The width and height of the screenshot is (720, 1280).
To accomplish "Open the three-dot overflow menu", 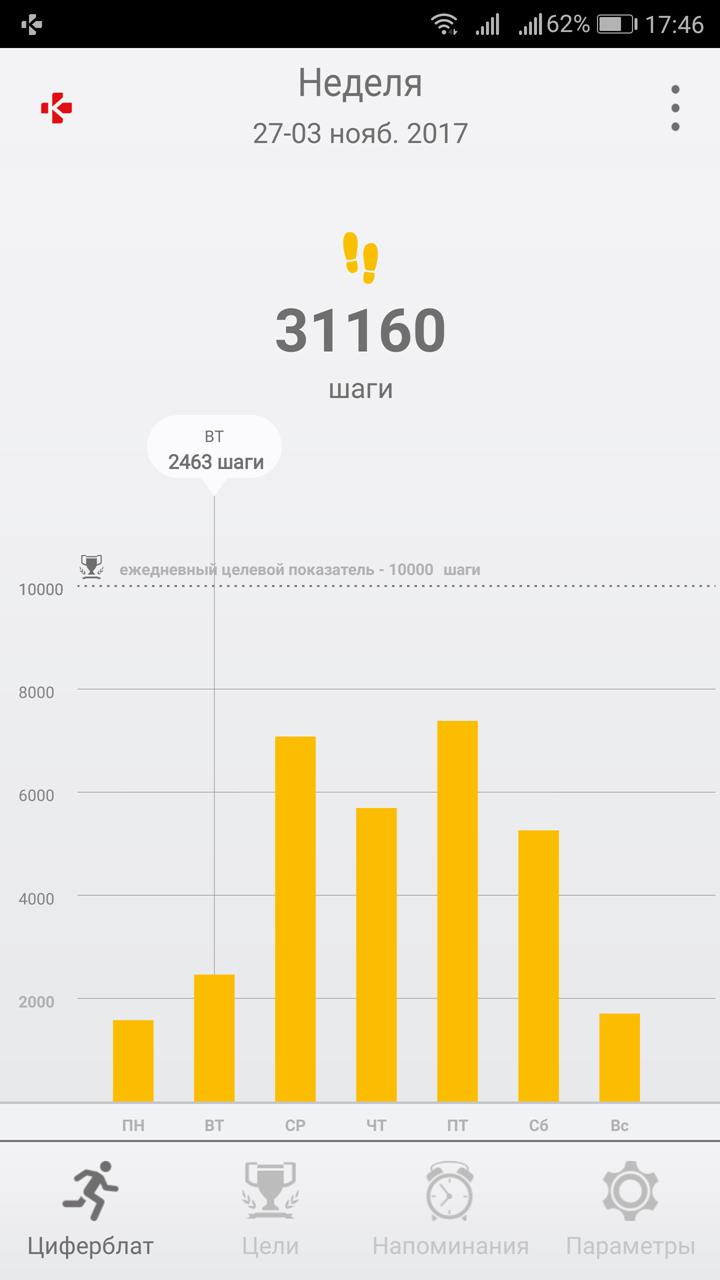I will coord(676,108).
